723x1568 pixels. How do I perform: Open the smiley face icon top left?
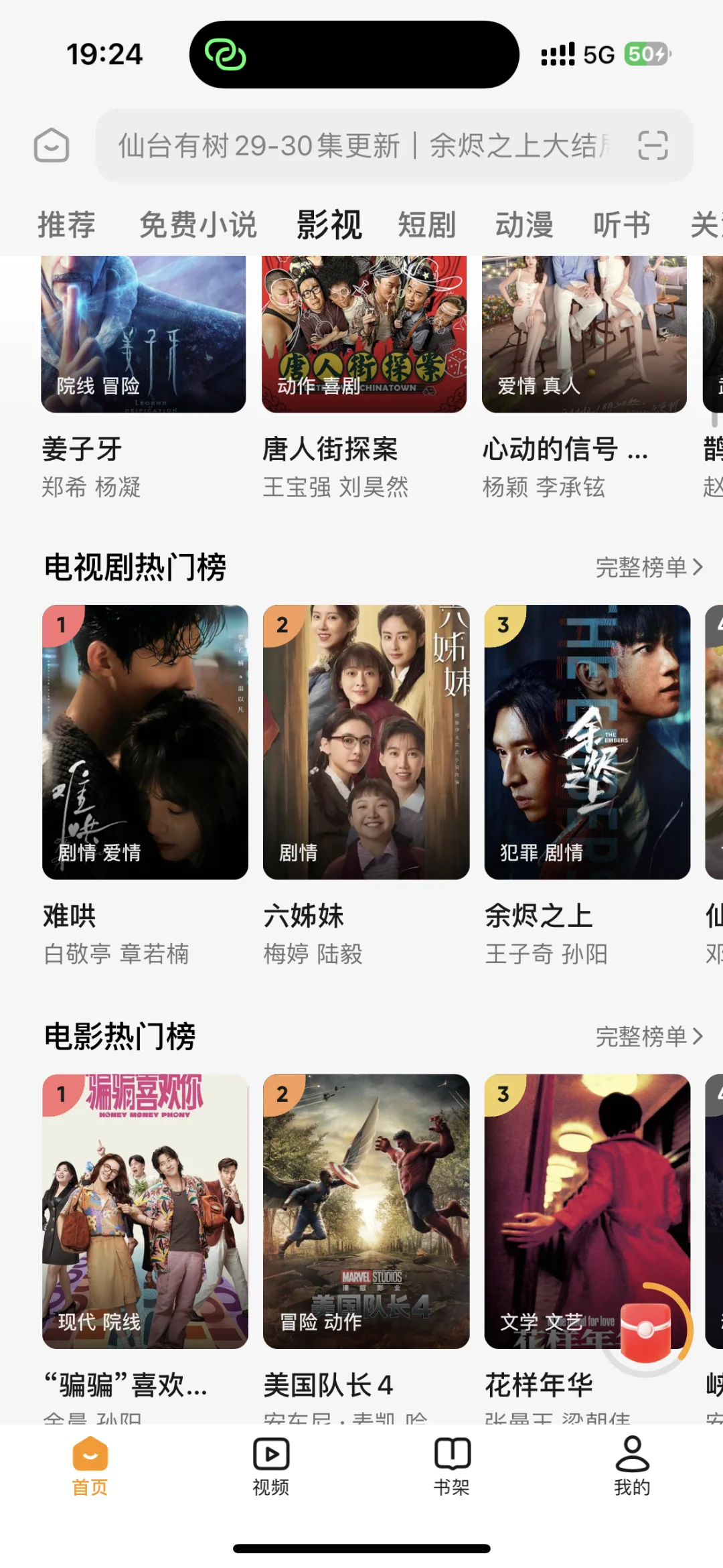52,145
